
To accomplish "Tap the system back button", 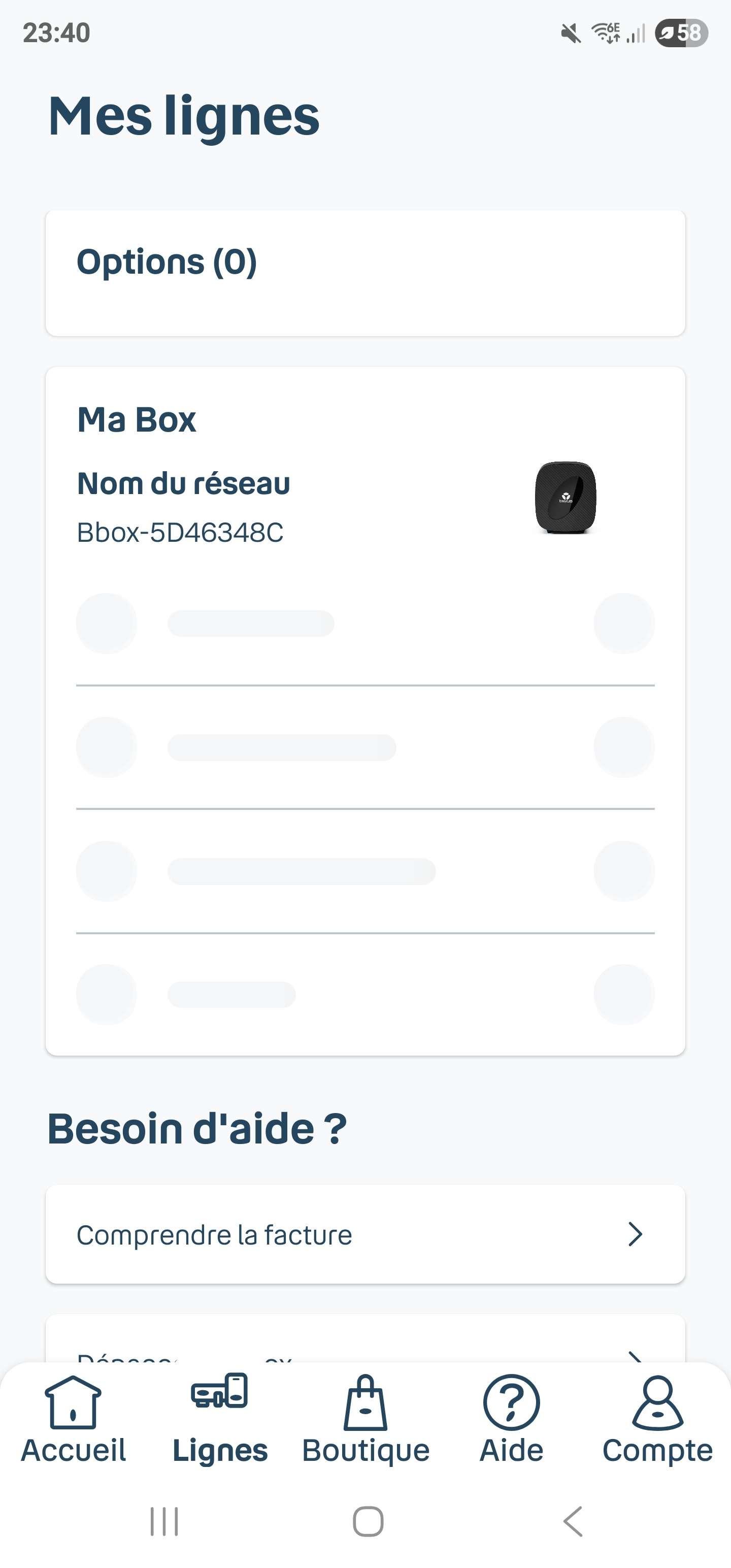I will coord(573,1522).
